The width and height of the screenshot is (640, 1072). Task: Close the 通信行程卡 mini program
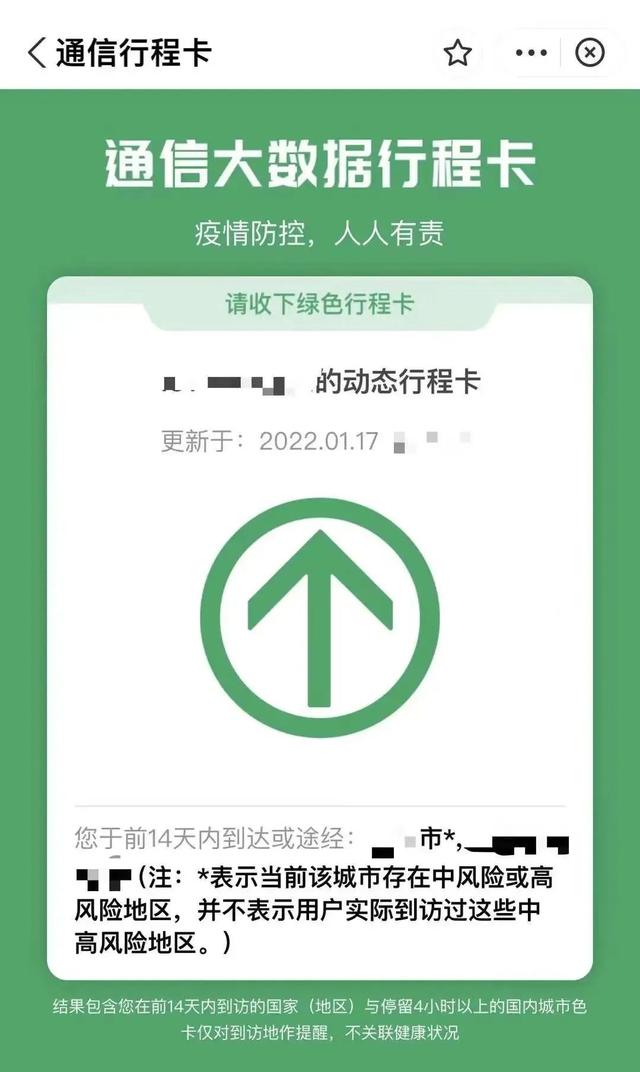pos(591,53)
